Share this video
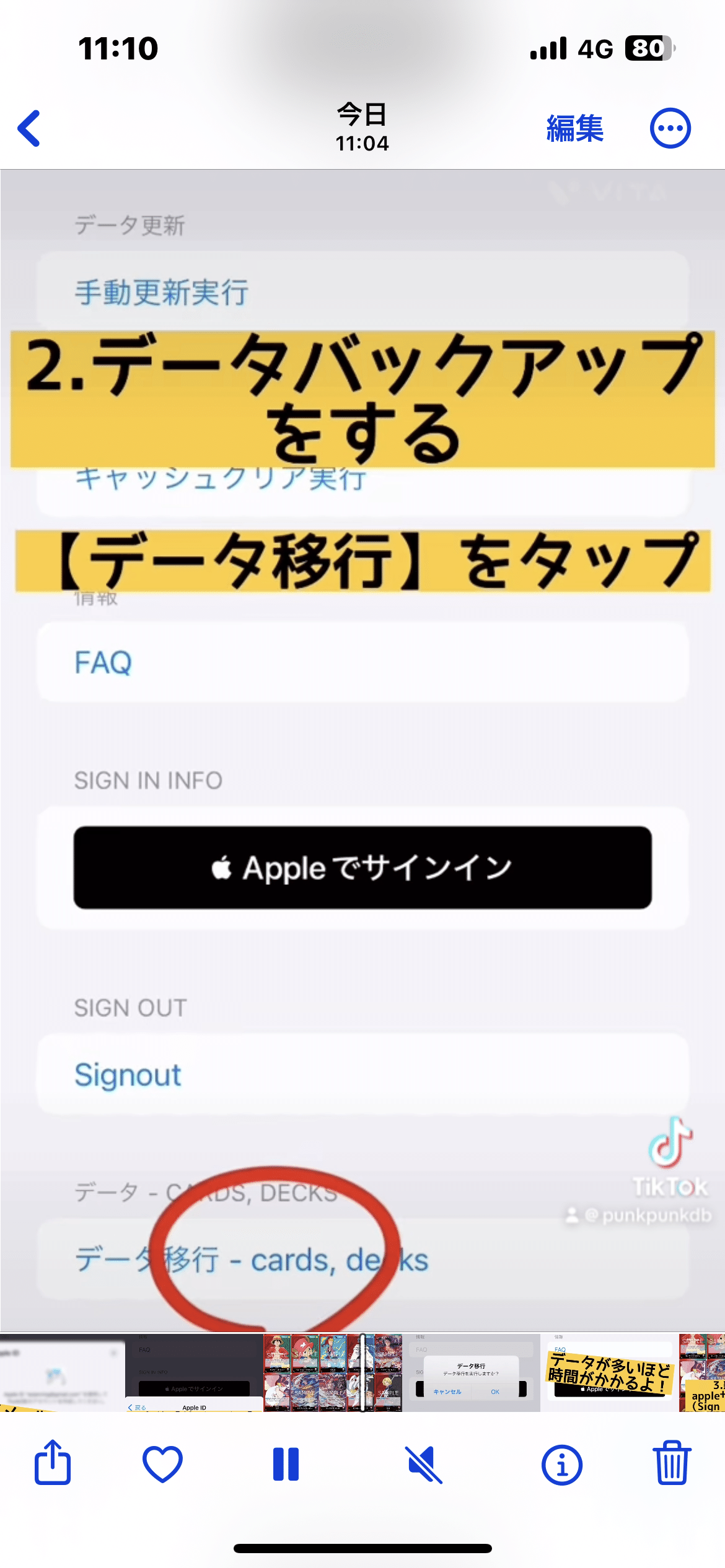Image resolution: width=725 pixels, height=1568 pixels. point(53,1463)
